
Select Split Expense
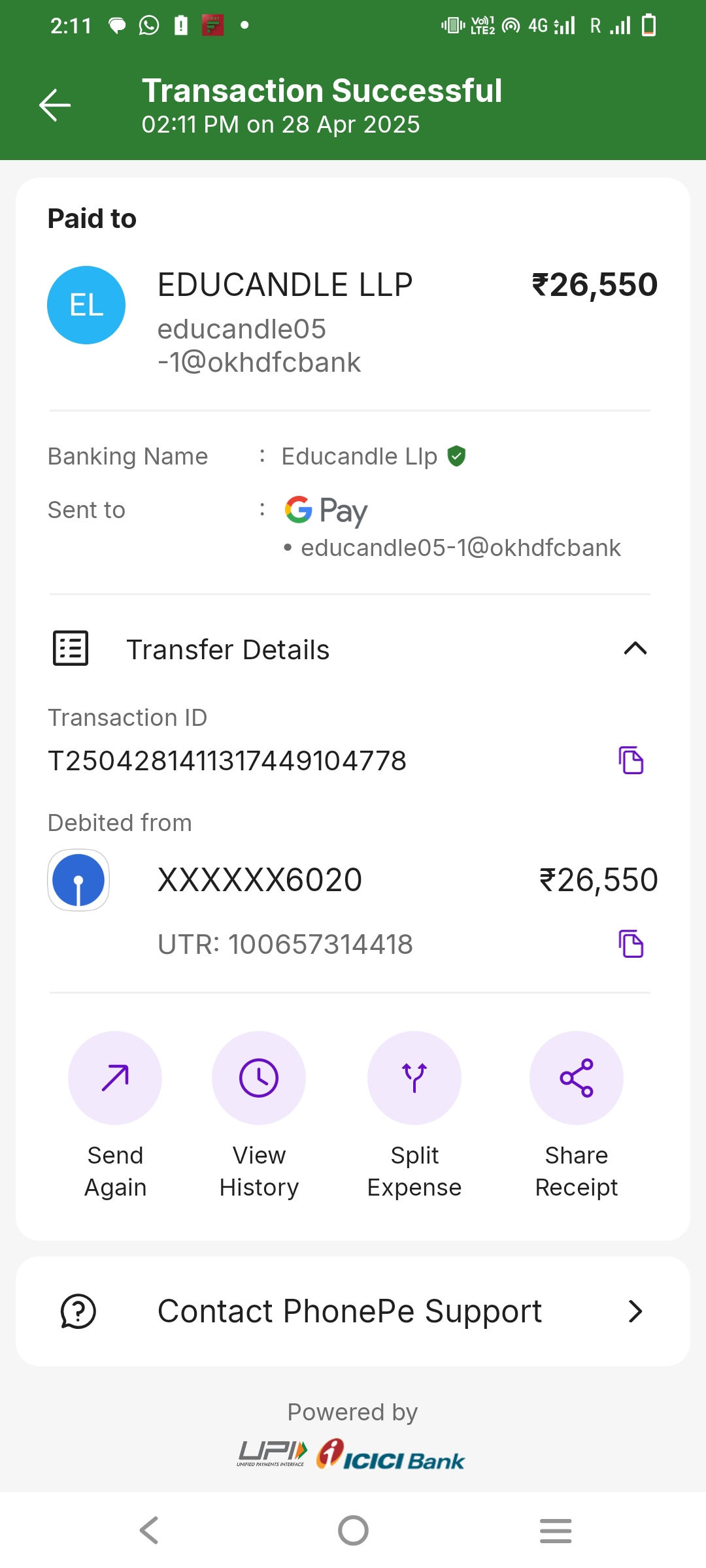click(x=414, y=1078)
